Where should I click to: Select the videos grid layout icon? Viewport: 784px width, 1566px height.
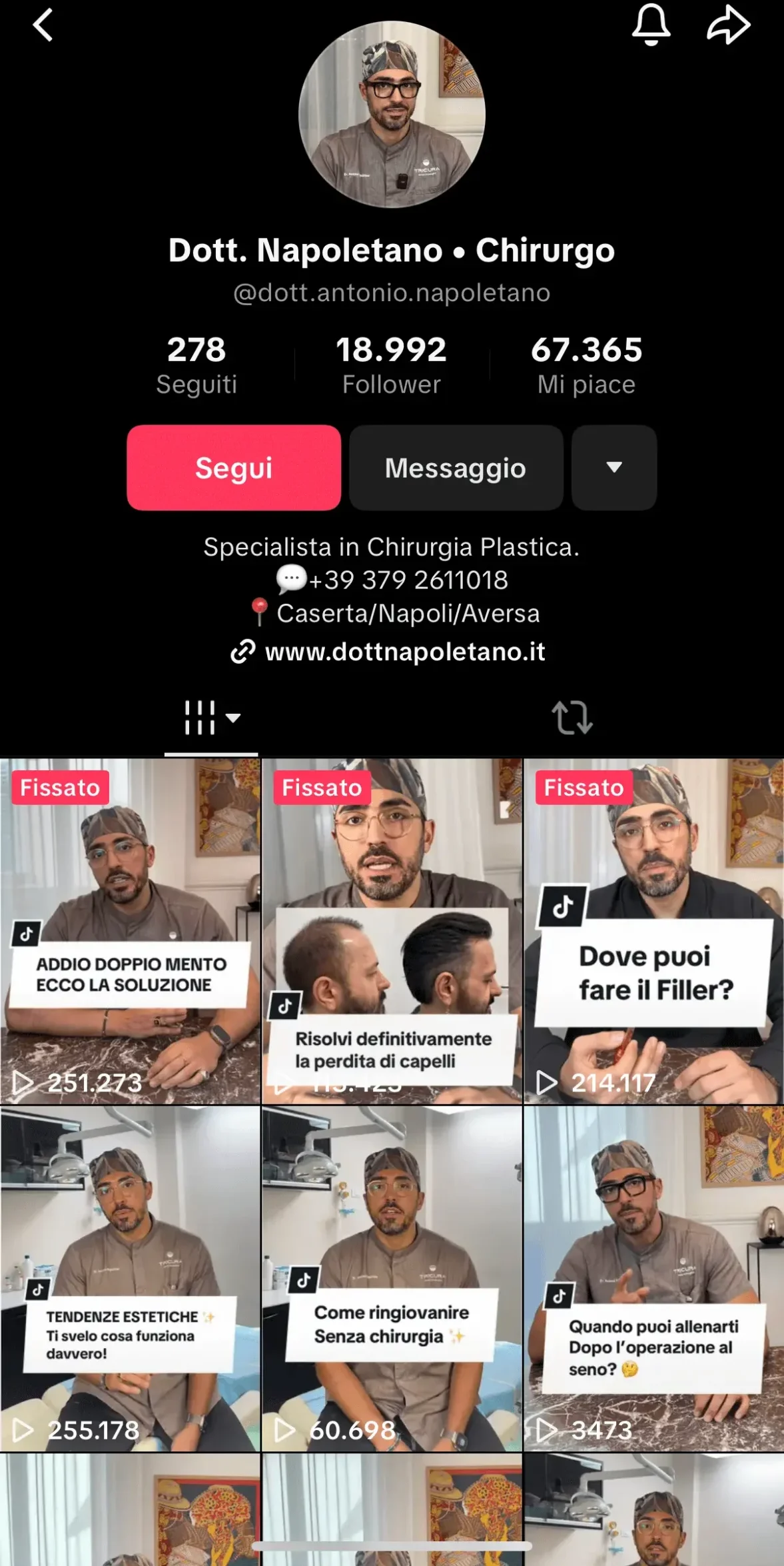click(200, 716)
